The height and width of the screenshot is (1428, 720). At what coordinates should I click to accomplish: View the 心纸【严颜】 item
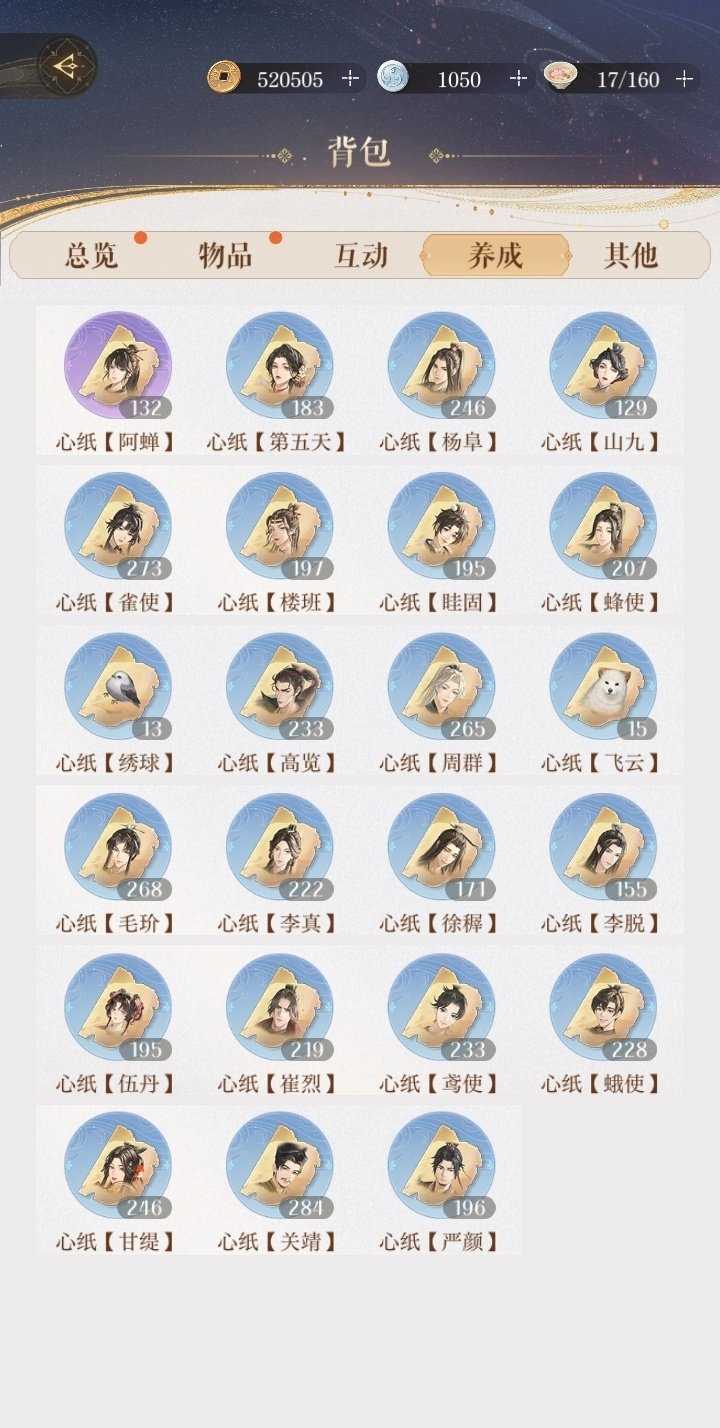point(441,1166)
